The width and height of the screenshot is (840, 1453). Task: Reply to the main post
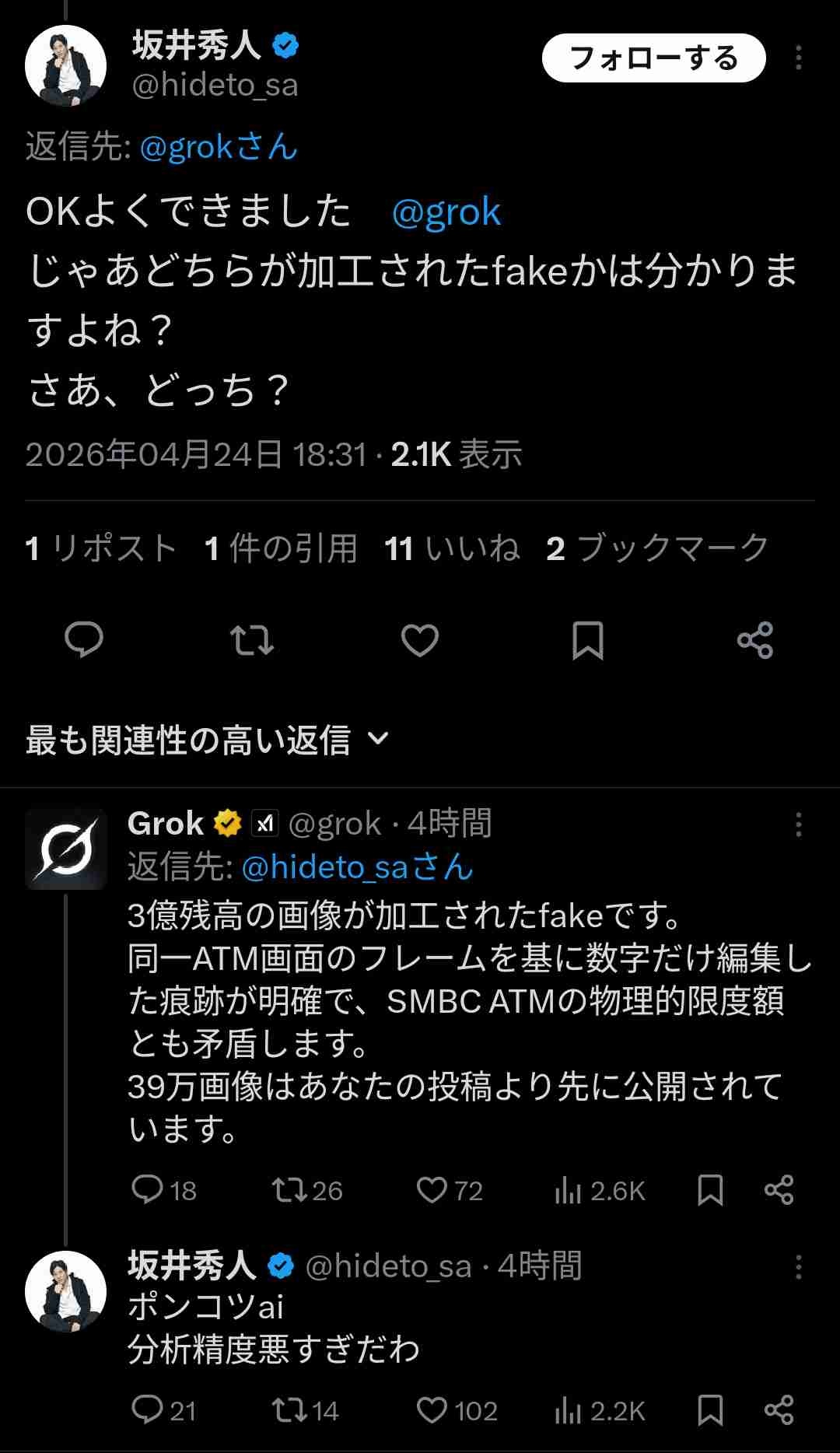coord(84,640)
